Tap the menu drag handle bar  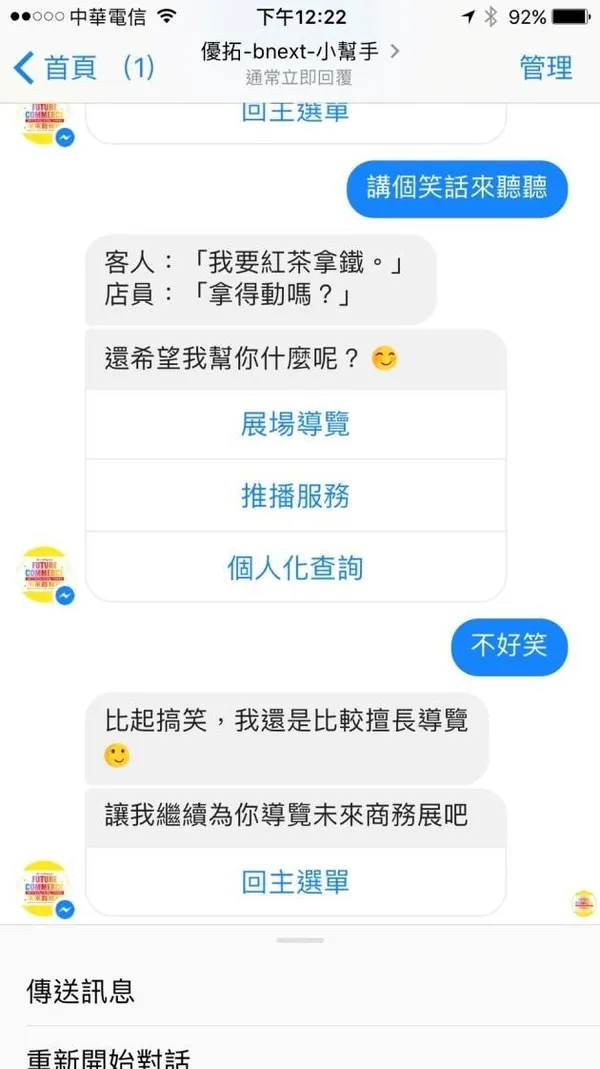point(300,940)
